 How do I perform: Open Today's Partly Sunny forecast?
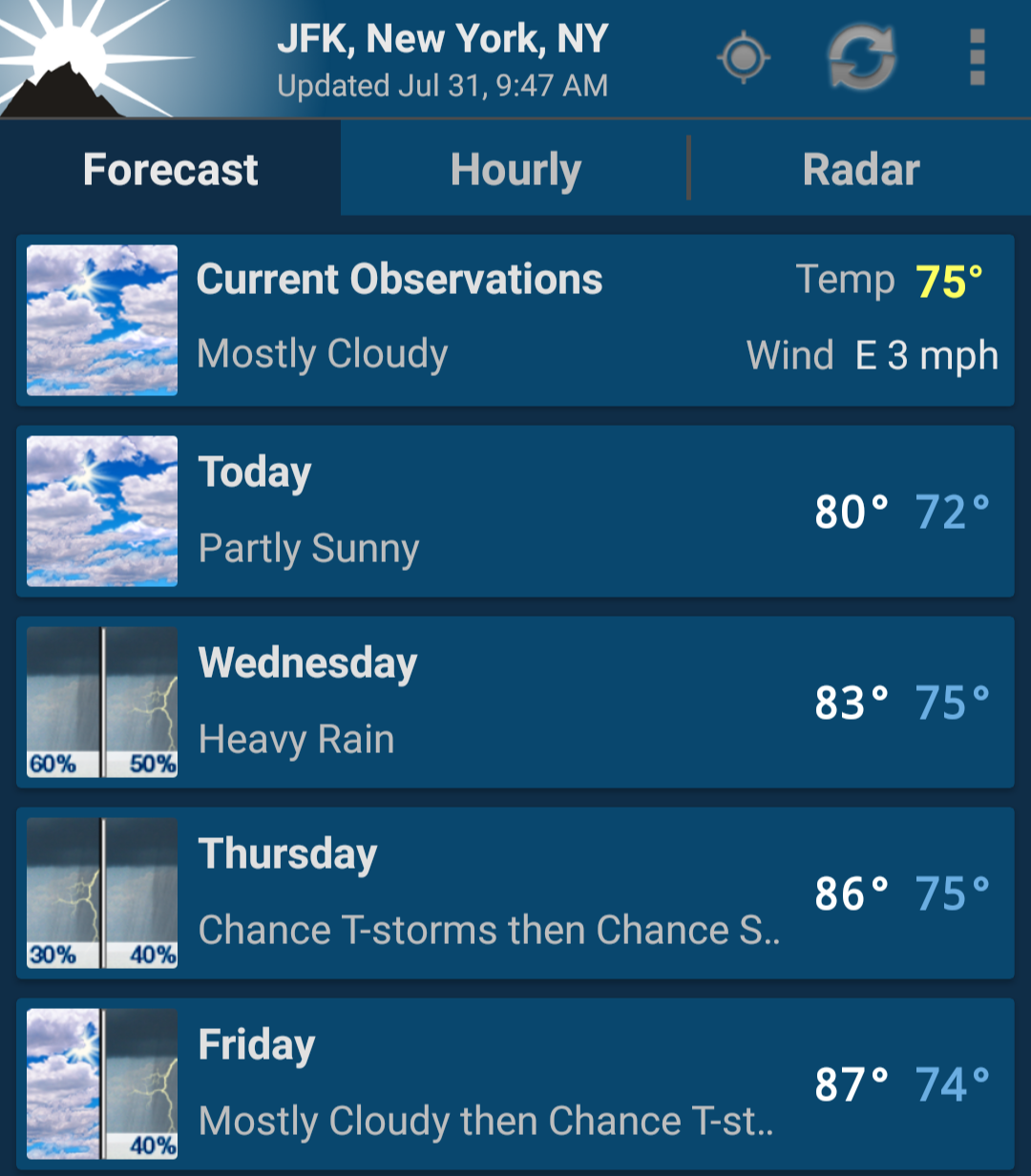click(x=515, y=511)
